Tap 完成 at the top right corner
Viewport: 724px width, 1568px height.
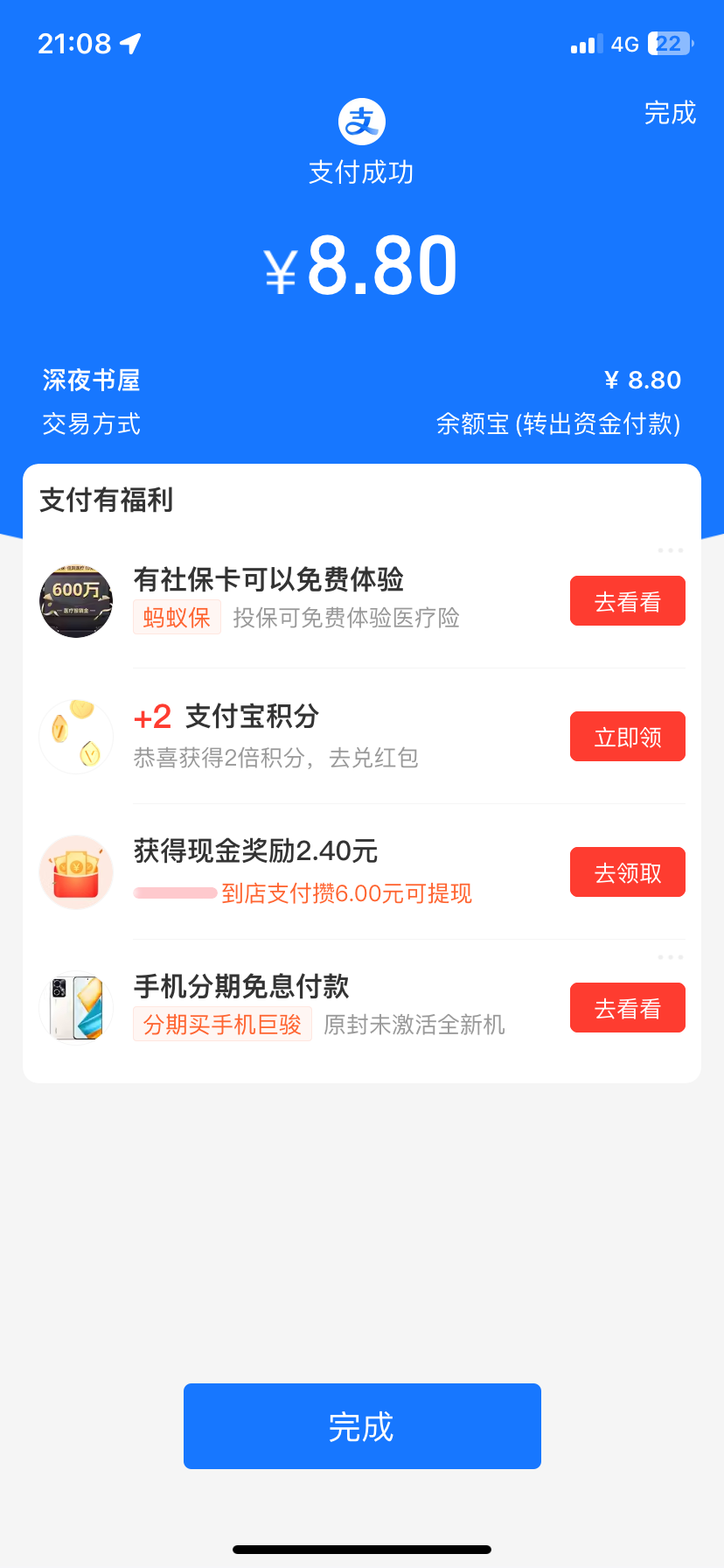pyautogui.click(x=670, y=113)
